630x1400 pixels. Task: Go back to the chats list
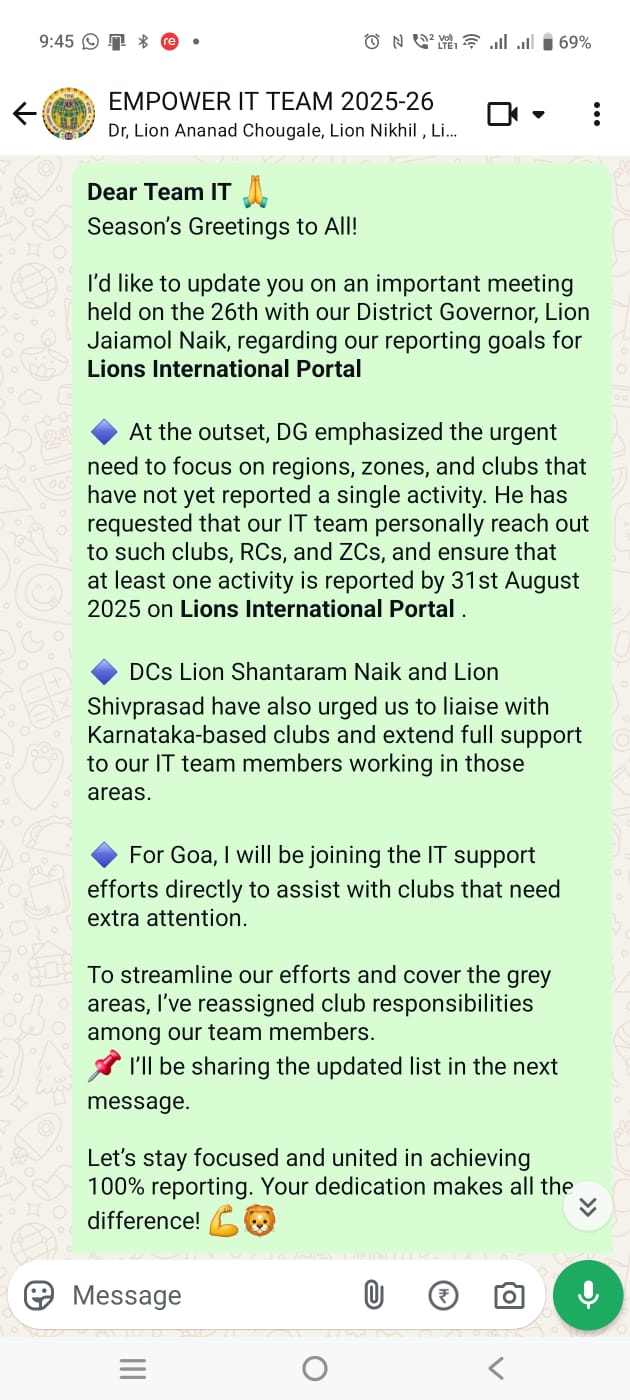click(x=24, y=114)
